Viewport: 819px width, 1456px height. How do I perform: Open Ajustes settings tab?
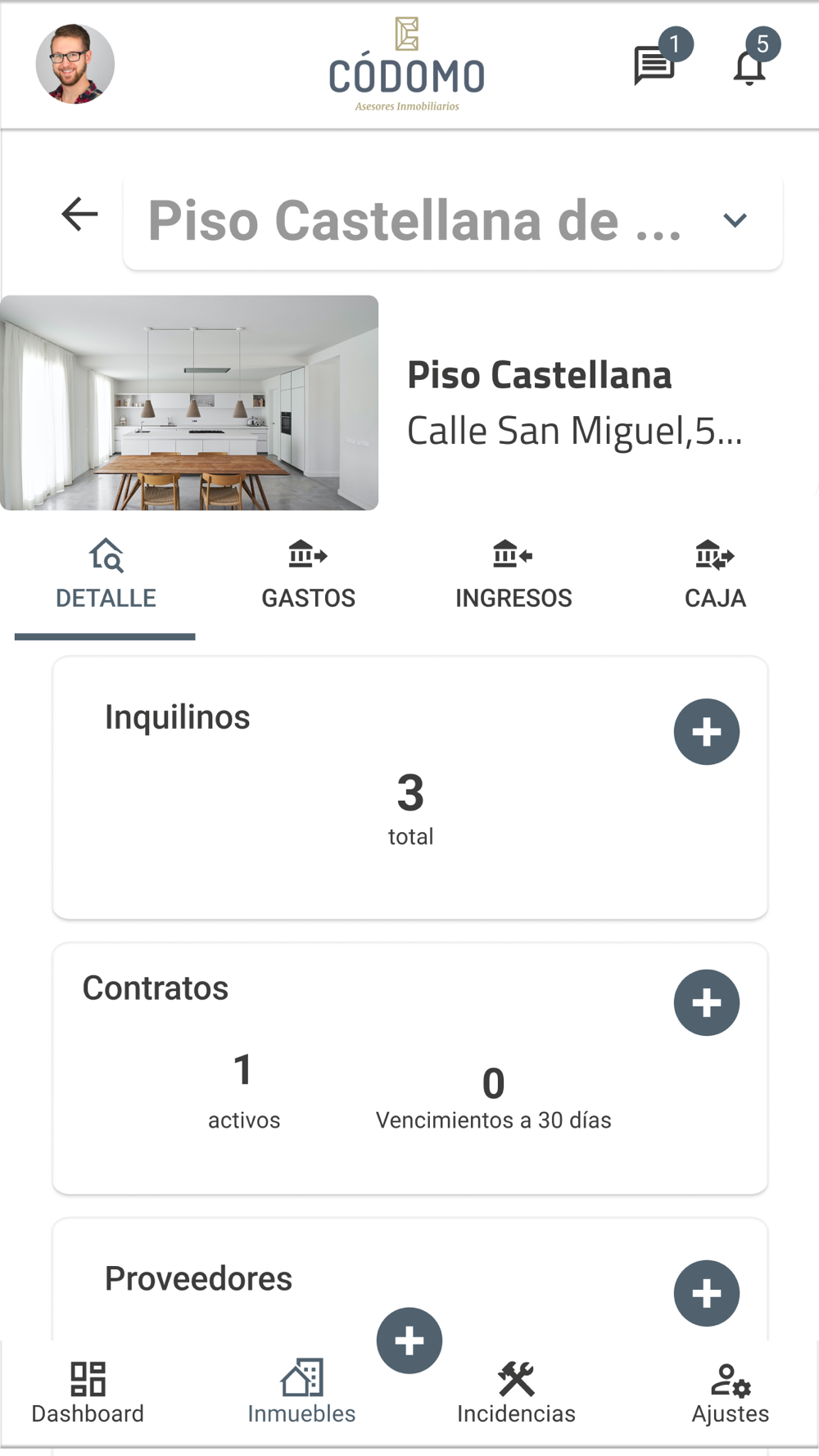pyautogui.click(x=731, y=1393)
